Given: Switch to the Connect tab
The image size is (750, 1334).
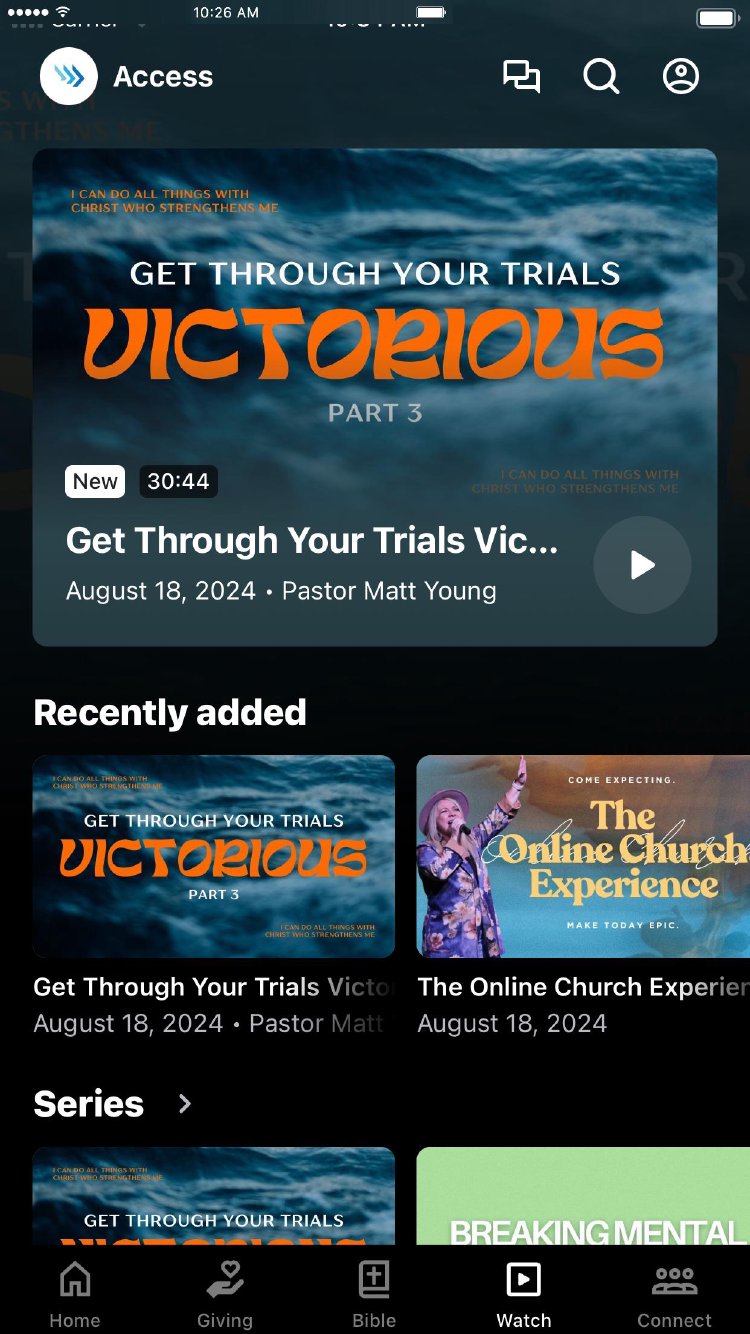Looking at the screenshot, I should point(674,1295).
